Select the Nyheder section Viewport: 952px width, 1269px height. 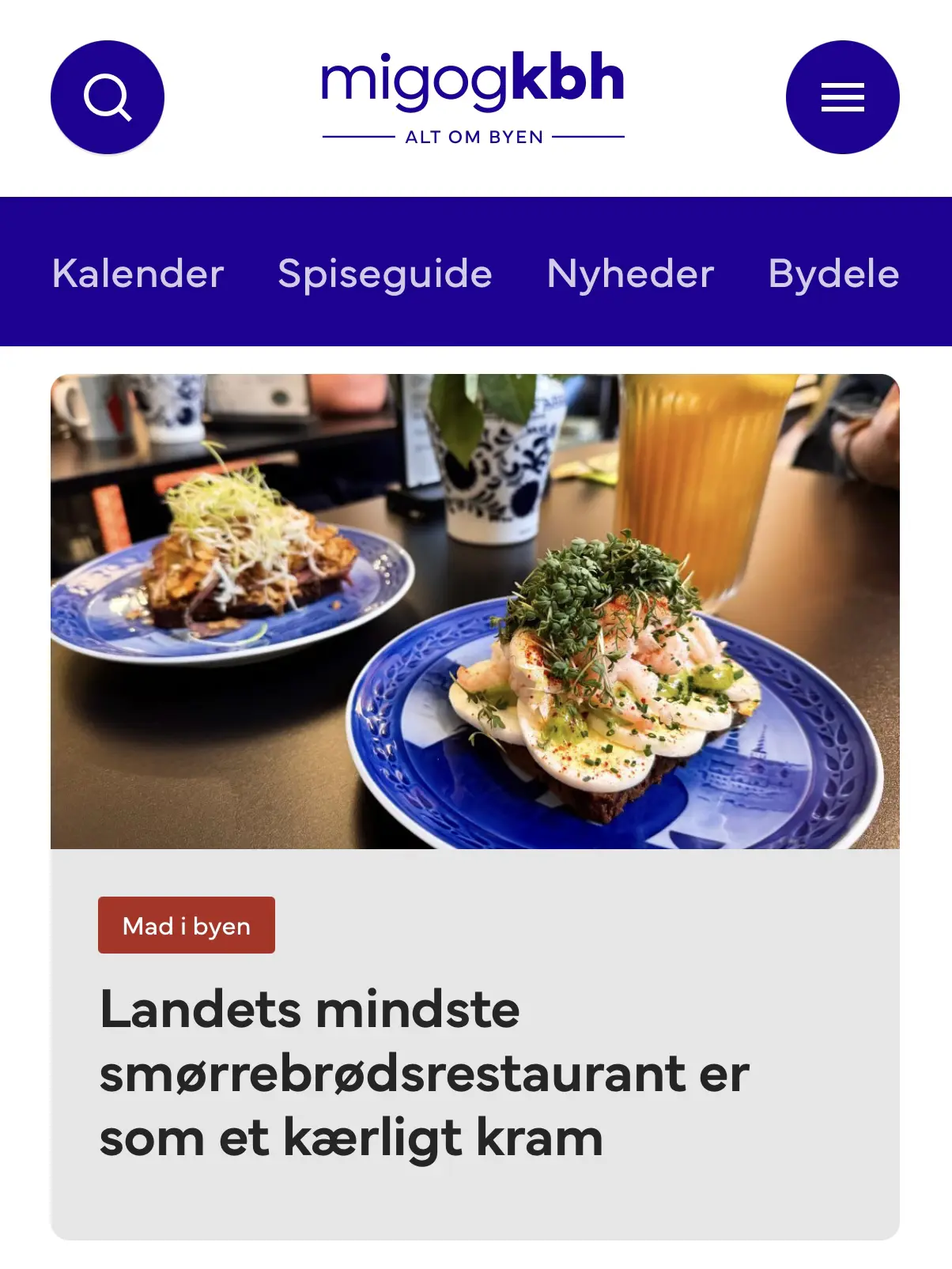pos(630,274)
